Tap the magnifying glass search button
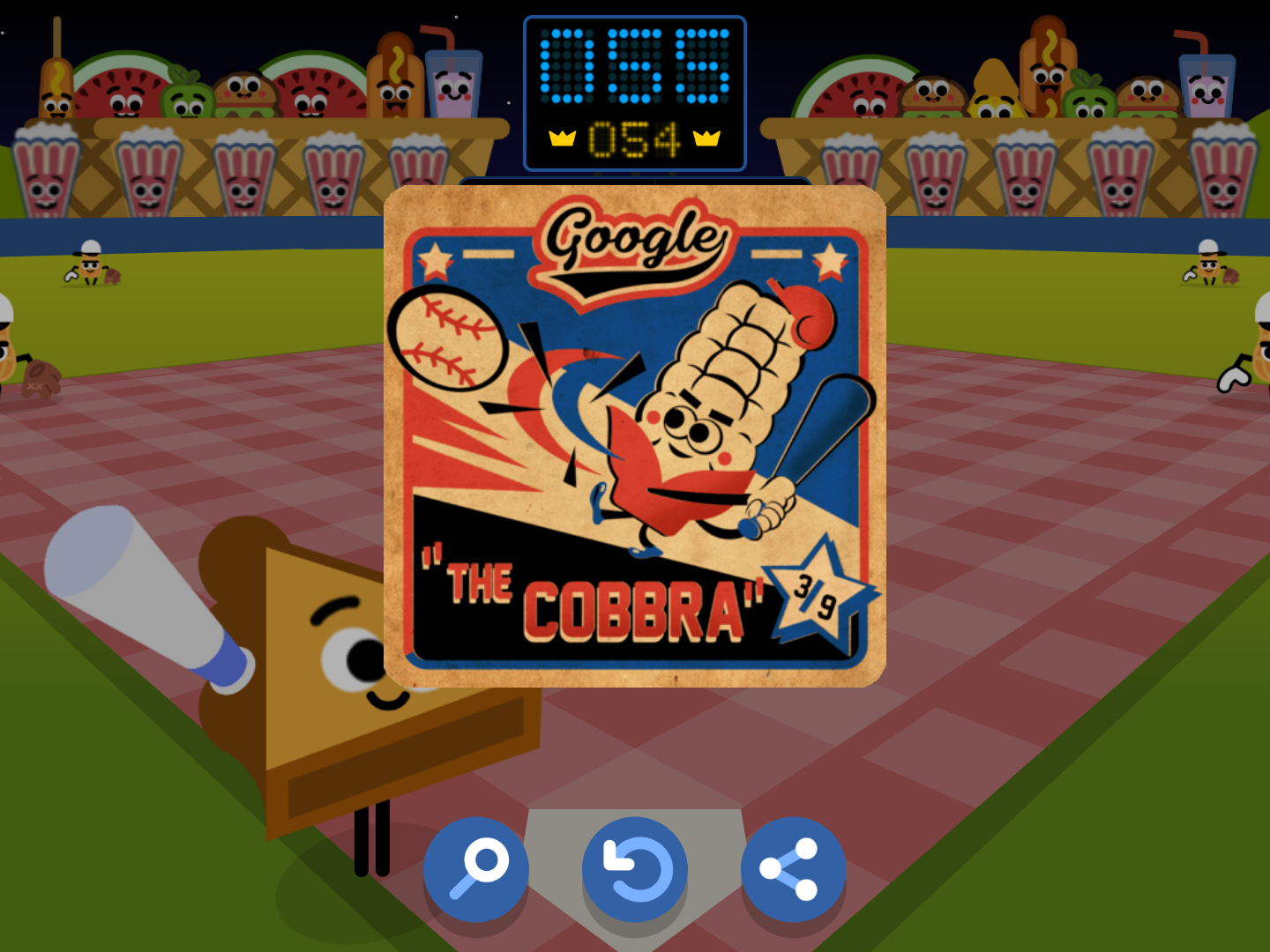This screenshot has width=1270, height=952. pyautogui.click(x=476, y=868)
